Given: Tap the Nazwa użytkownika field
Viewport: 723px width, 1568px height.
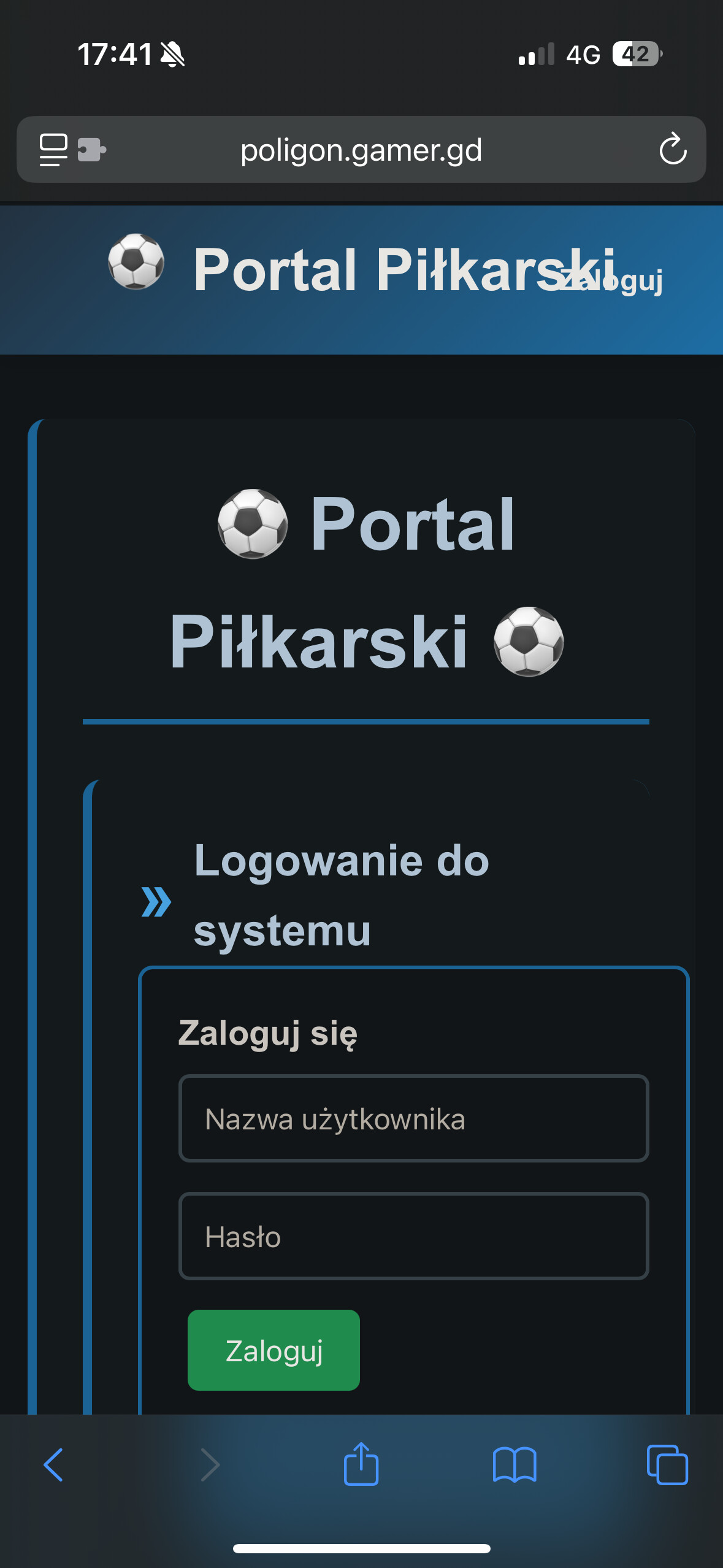Looking at the screenshot, I should pyautogui.click(x=413, y=1118).
